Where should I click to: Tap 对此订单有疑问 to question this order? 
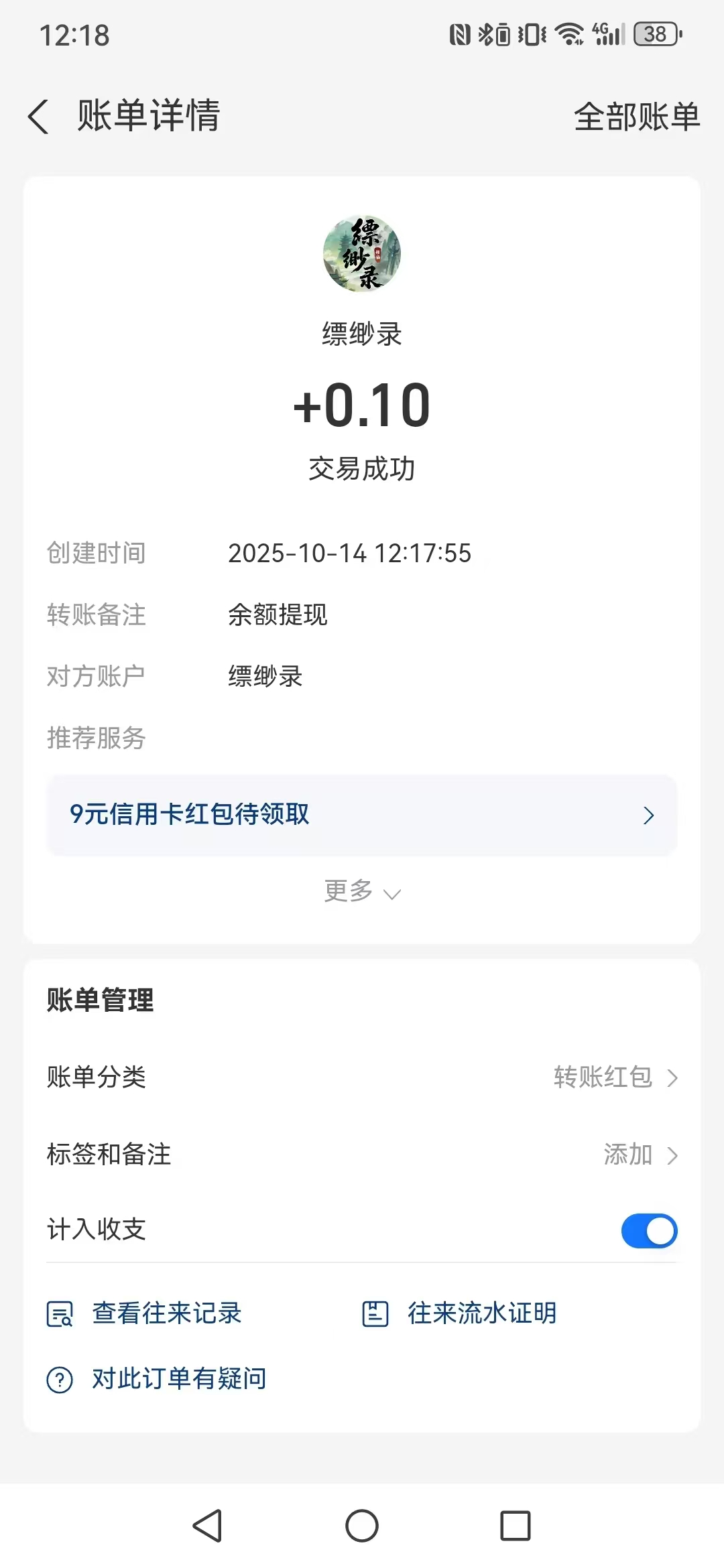coord(178,1378)
